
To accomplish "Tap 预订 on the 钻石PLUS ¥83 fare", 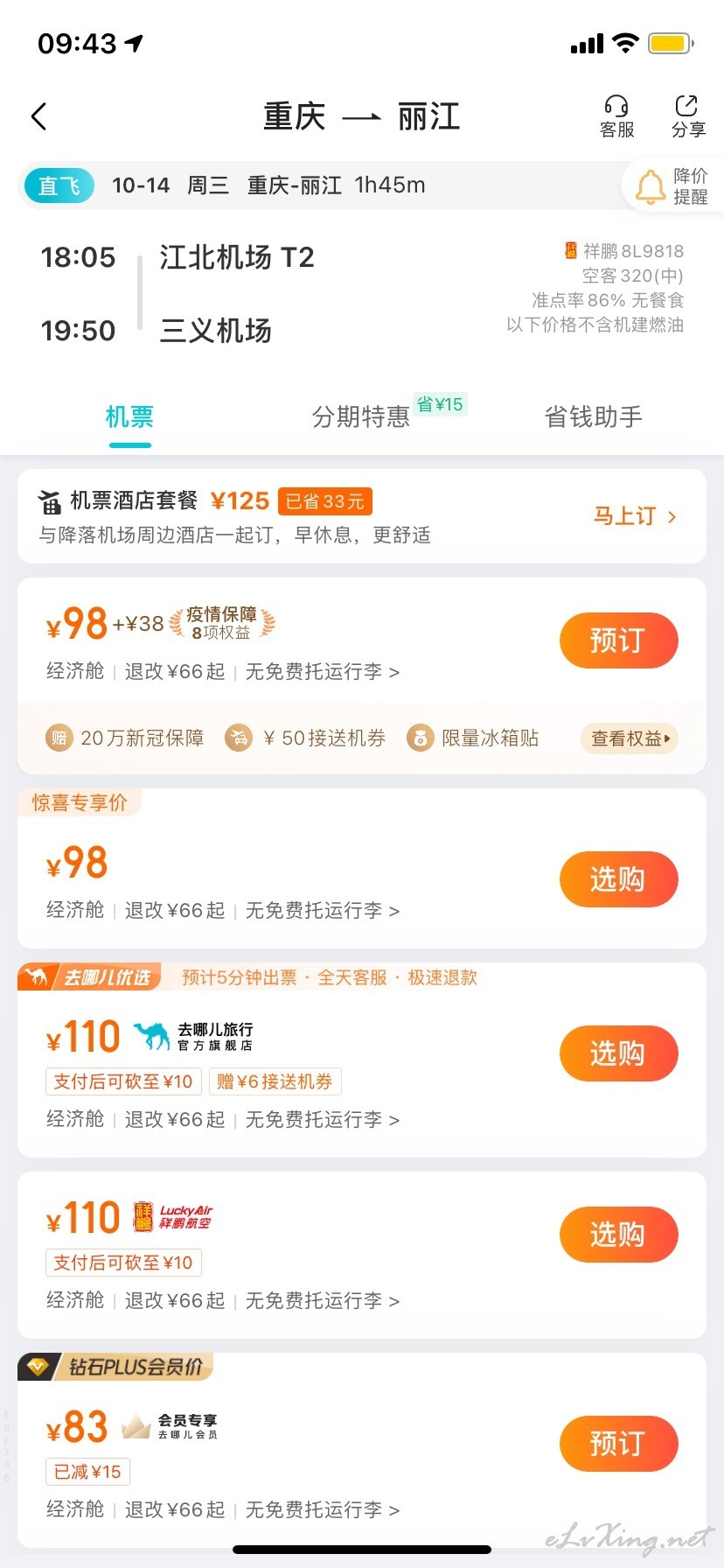I will pos(618,1444).
